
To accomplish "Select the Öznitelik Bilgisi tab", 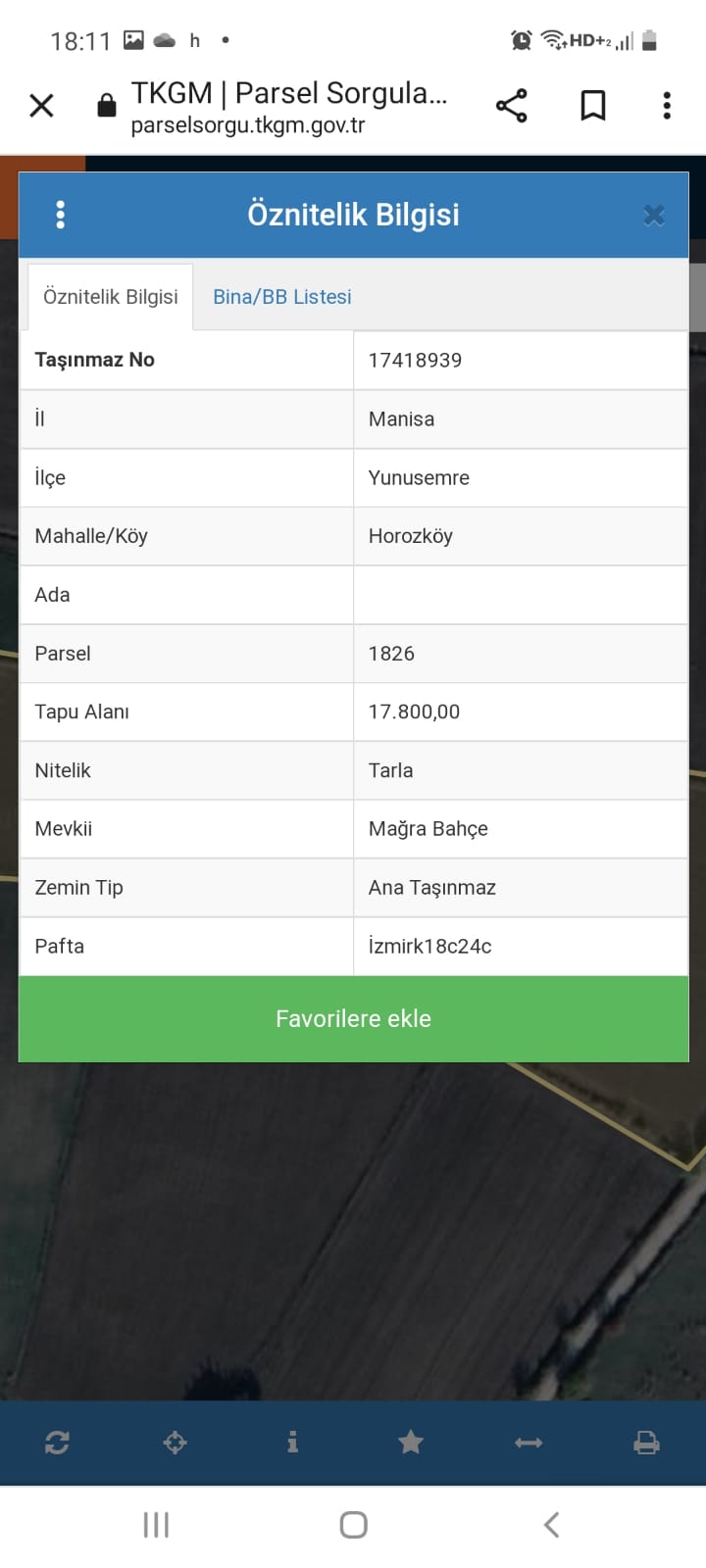I will tap(111, 297).
